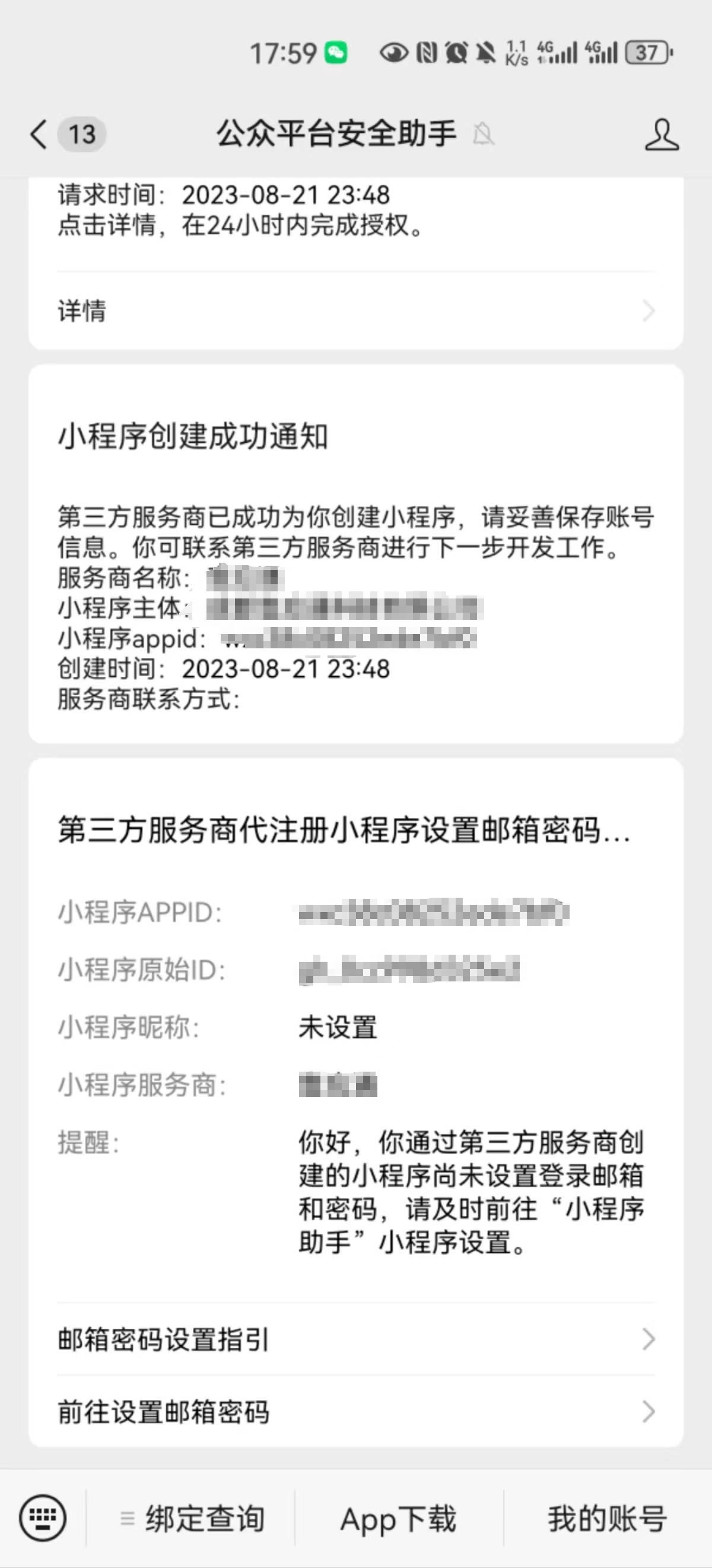
Task: Go back to the chat list
Action: tap(40, 135)
